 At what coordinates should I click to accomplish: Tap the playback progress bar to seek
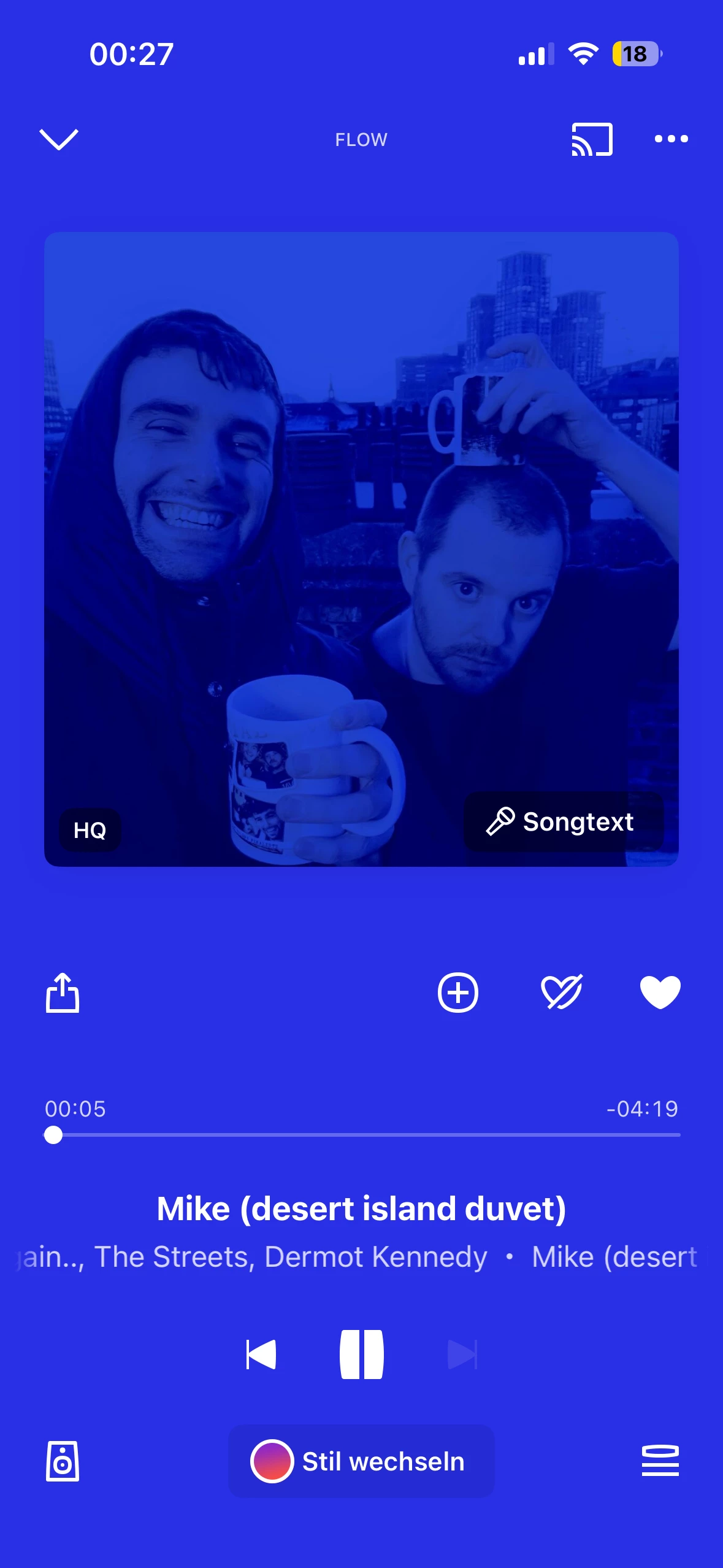[362, 1135]
